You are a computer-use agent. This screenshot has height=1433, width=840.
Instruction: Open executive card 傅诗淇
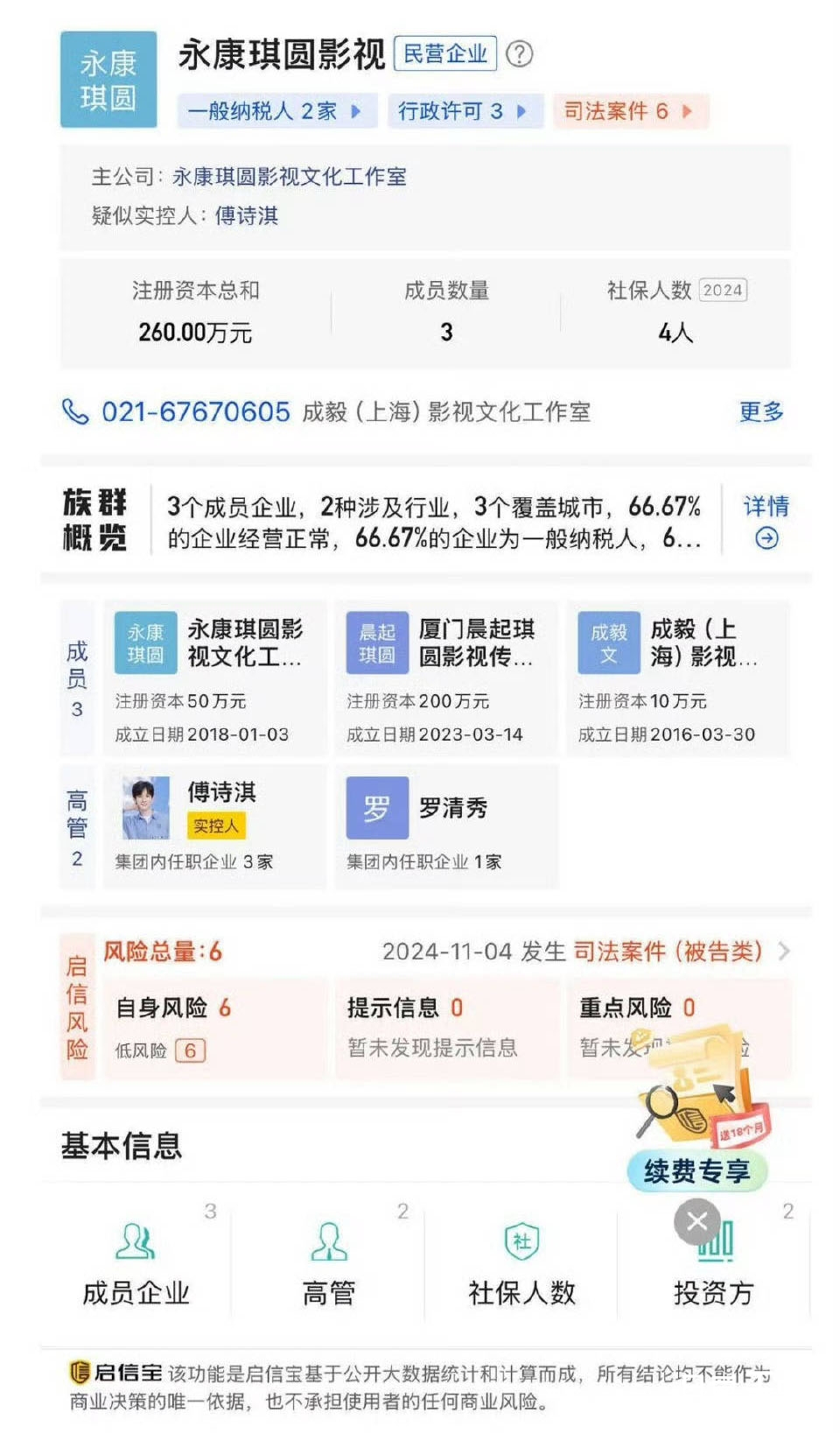(x=214, y=826)
